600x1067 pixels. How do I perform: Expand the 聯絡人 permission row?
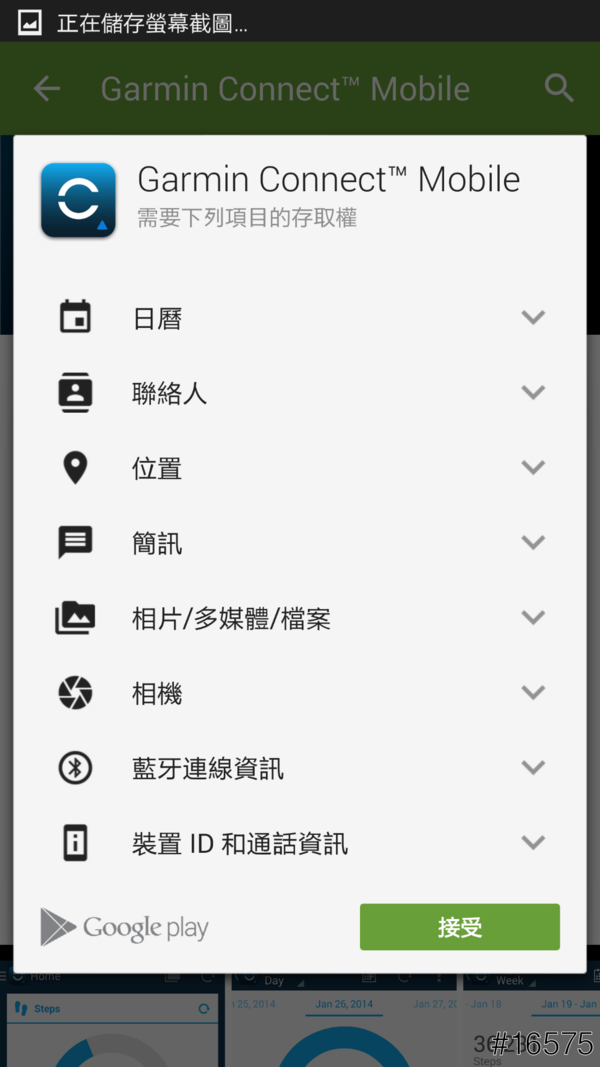[x=533, y=393]
